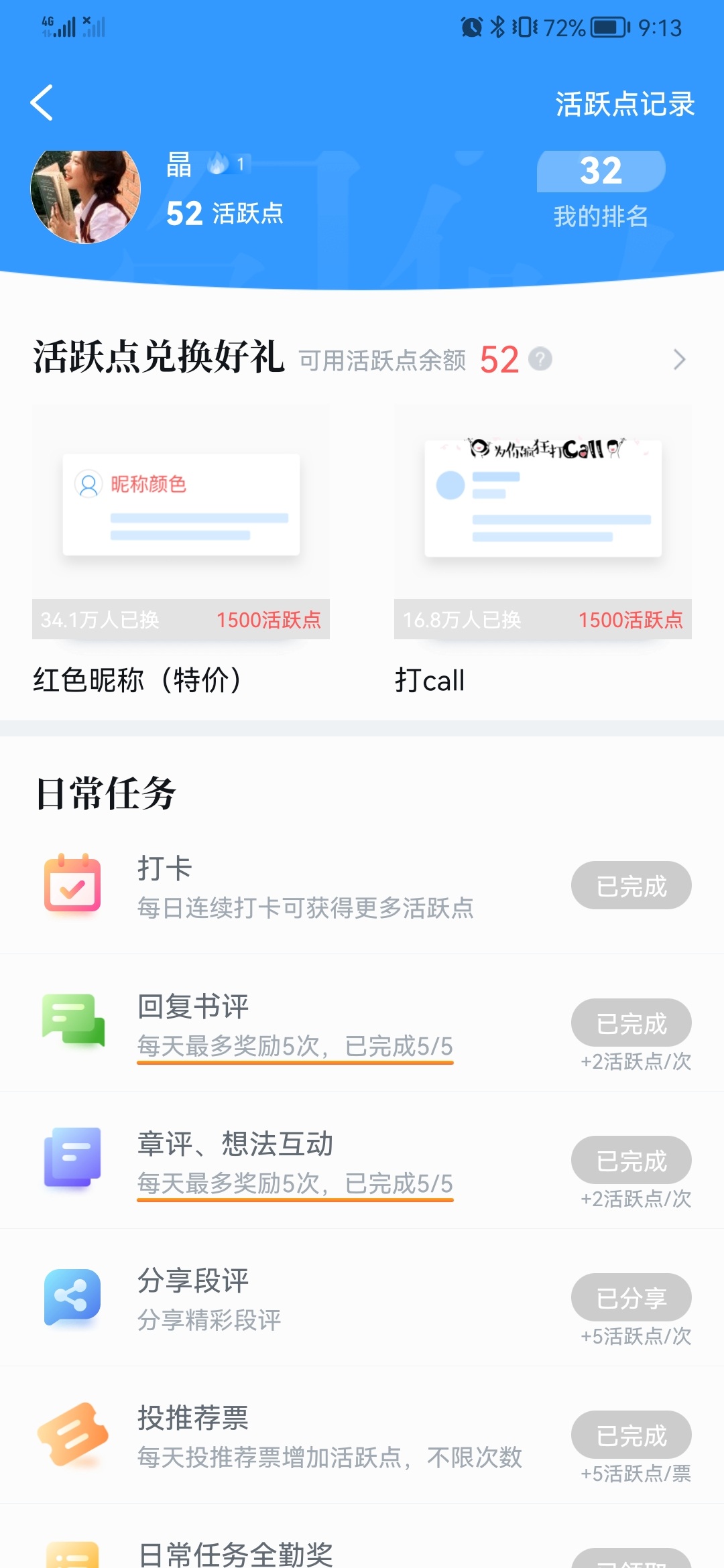
Task: View 我的排名 ranking
Action: [601, 190]
